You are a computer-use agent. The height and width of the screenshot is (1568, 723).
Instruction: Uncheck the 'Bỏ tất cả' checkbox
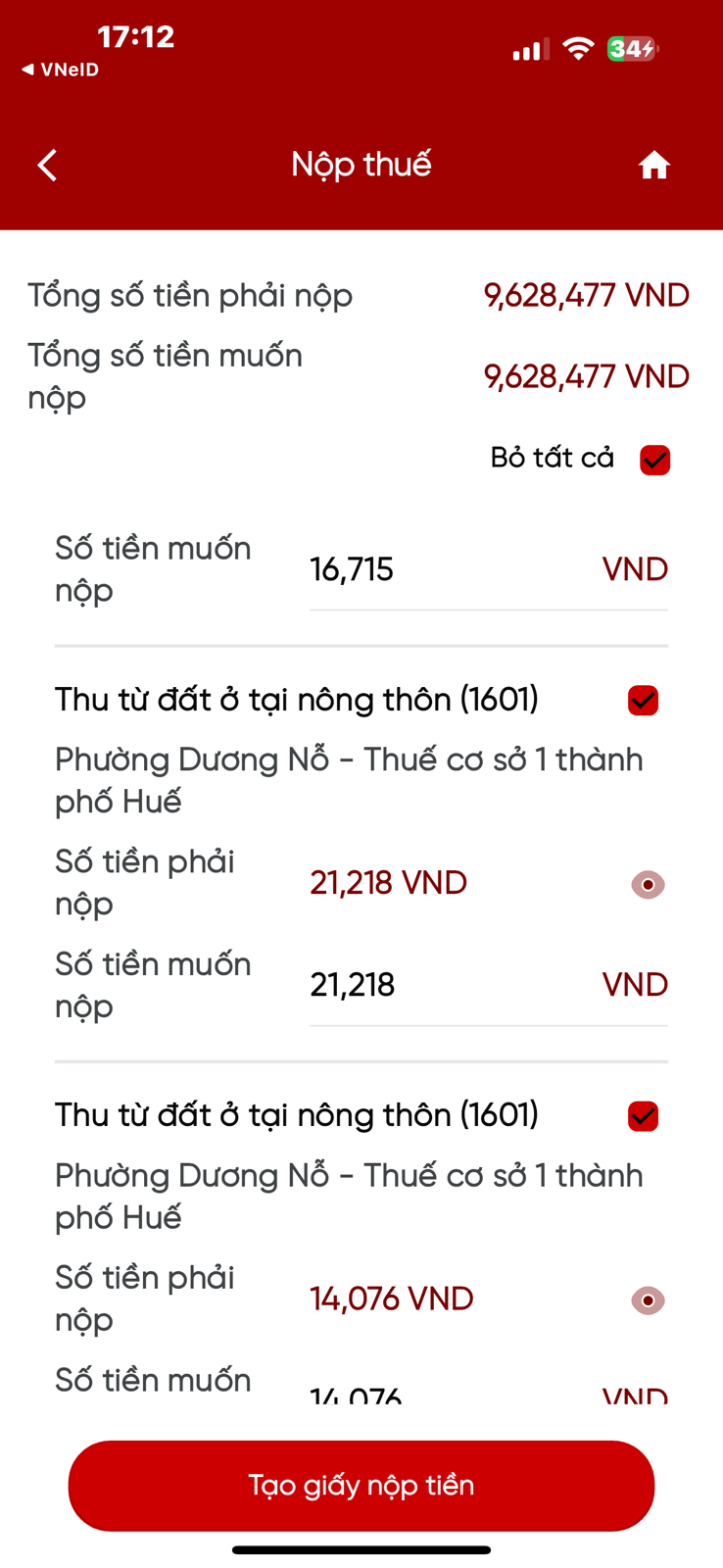(654, 460)
